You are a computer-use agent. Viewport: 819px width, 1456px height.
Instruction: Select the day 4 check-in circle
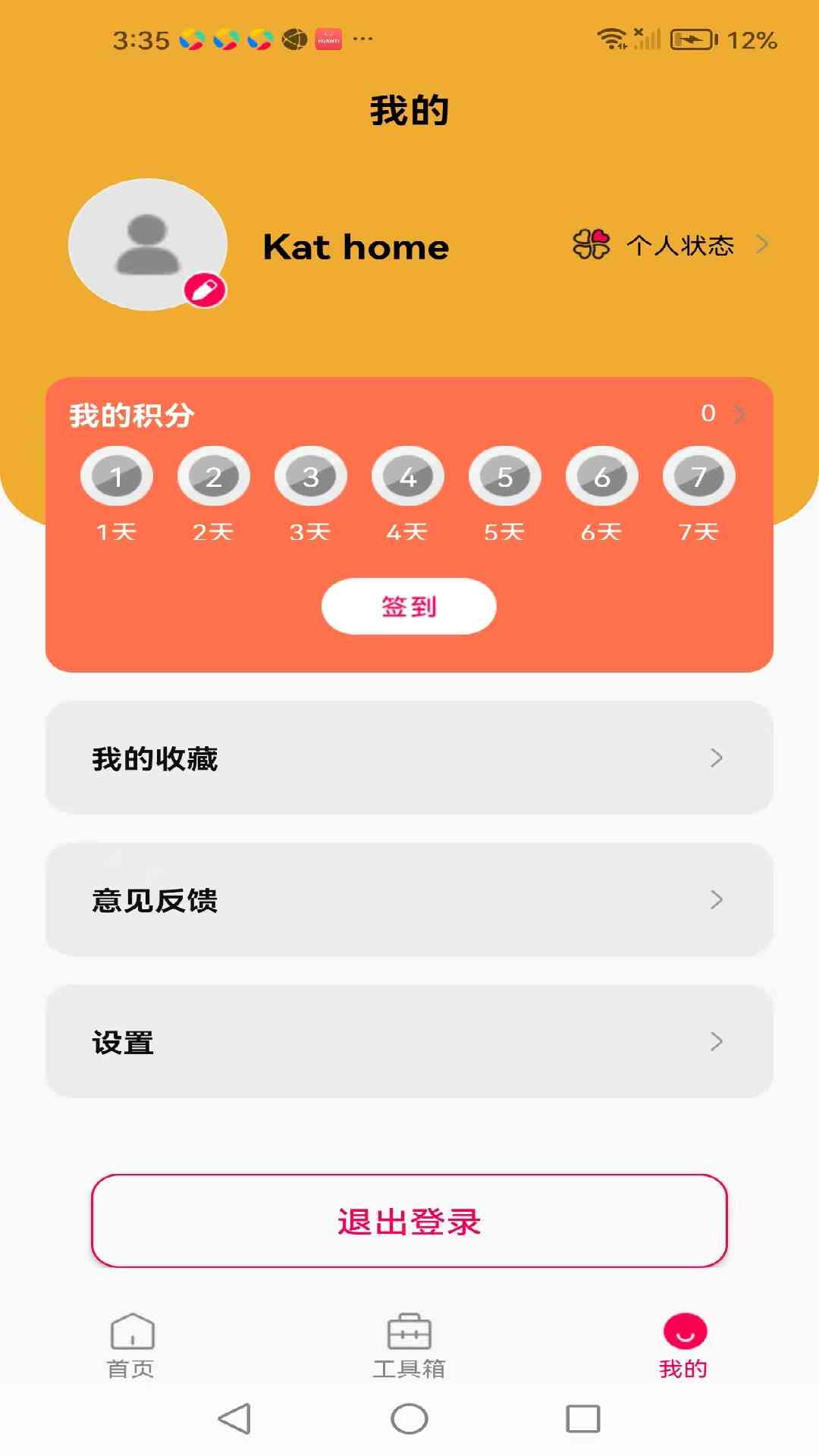point(407,475)
